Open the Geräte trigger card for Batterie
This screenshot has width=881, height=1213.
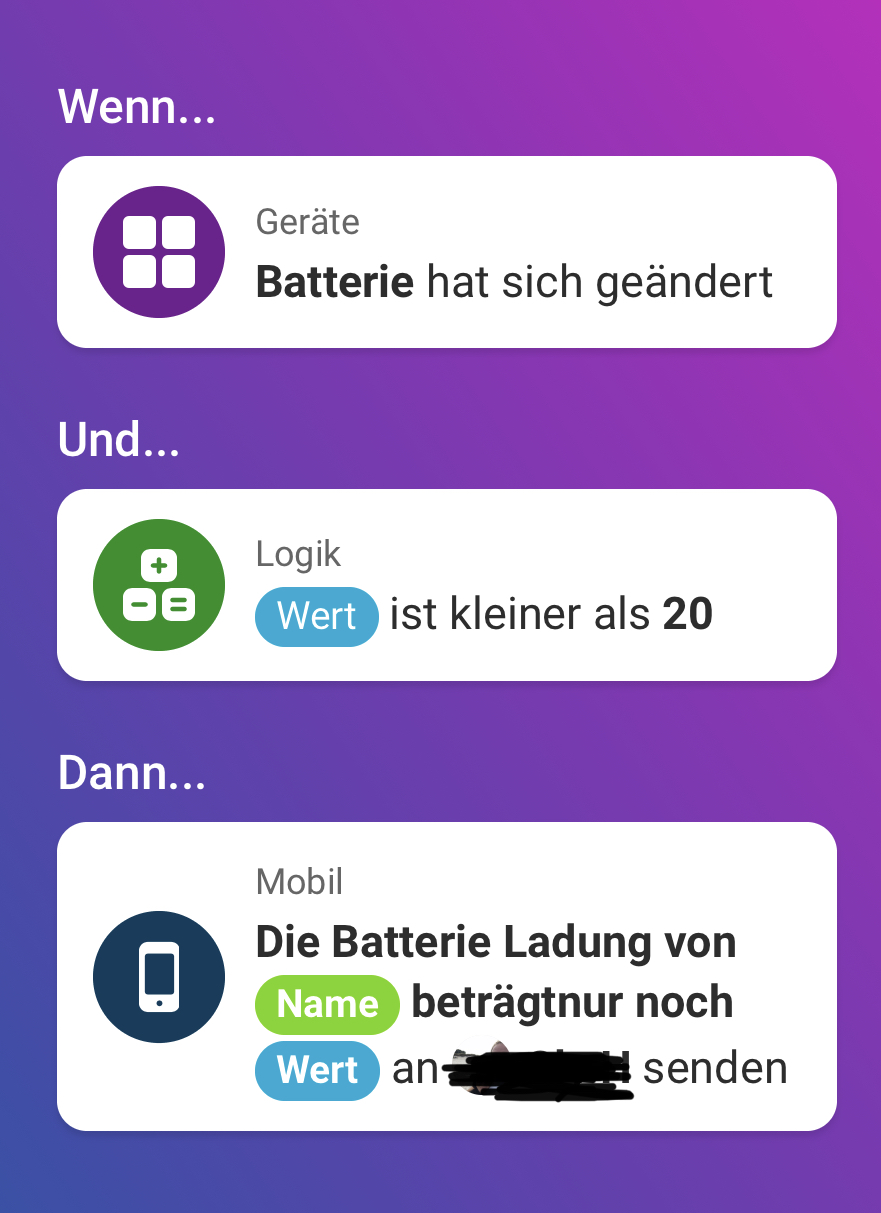click(x=446, y=252)
